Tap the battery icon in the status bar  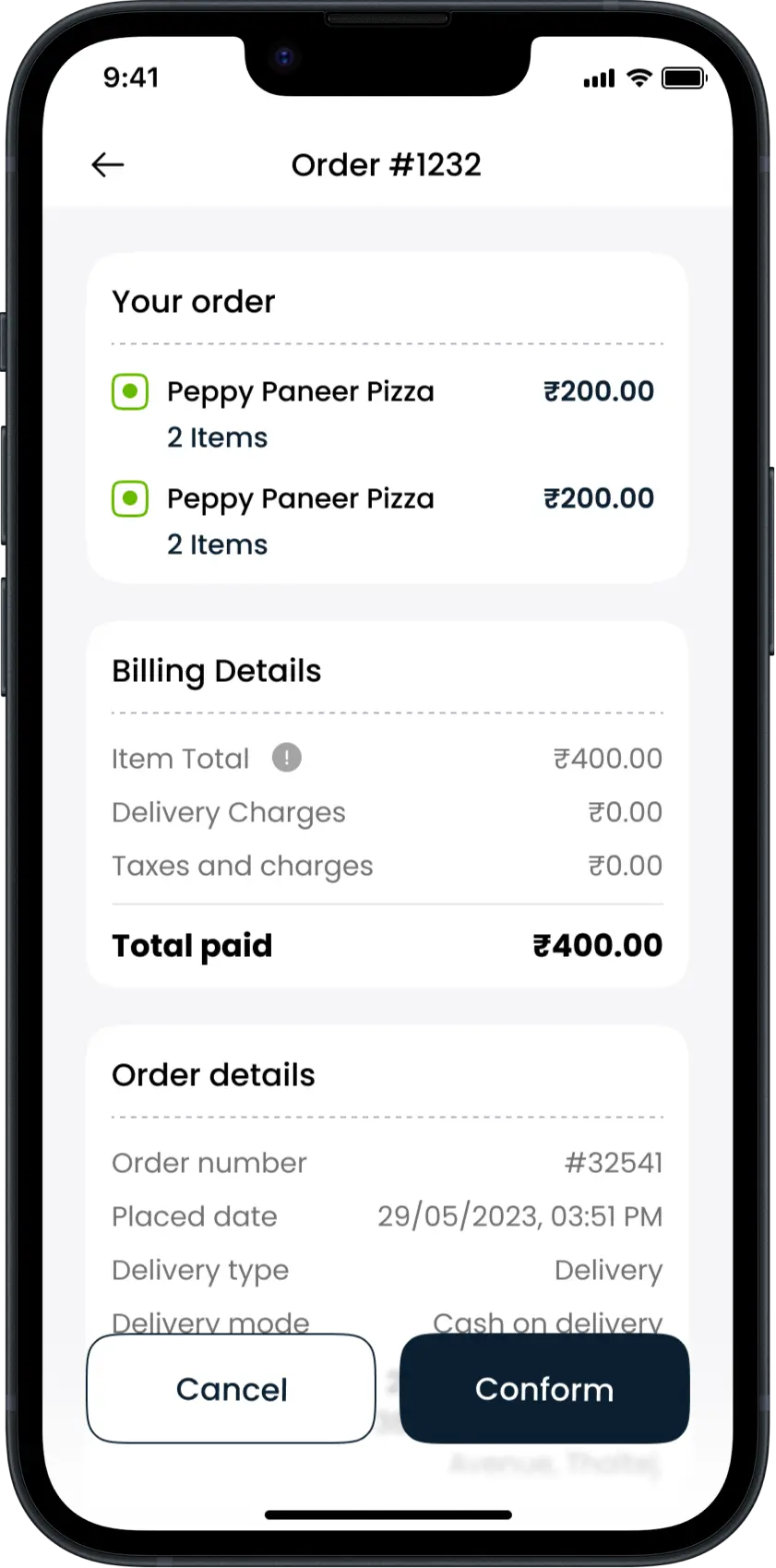[x=684, y=78]
